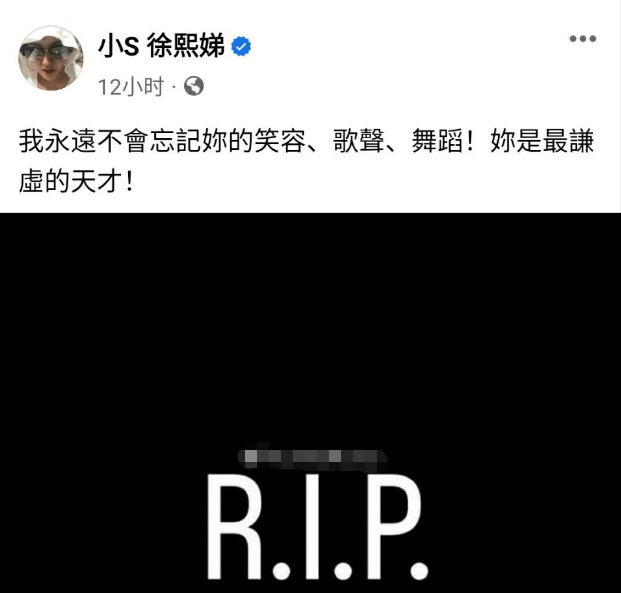
Task: Open the 小S 徐熙娣 page name link
Action: click(162, 45)
